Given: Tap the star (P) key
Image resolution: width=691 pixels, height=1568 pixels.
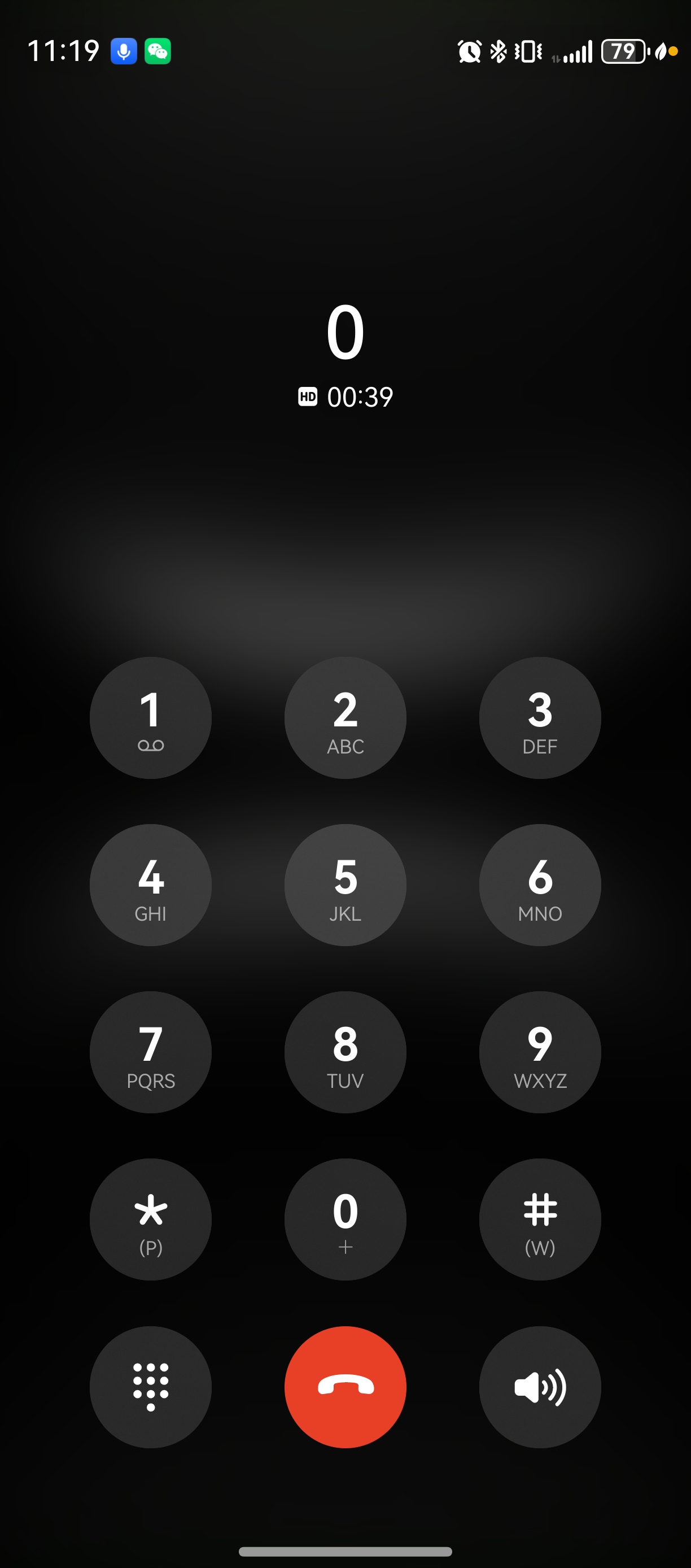Looking at the screenshot, I should 150,1220.
